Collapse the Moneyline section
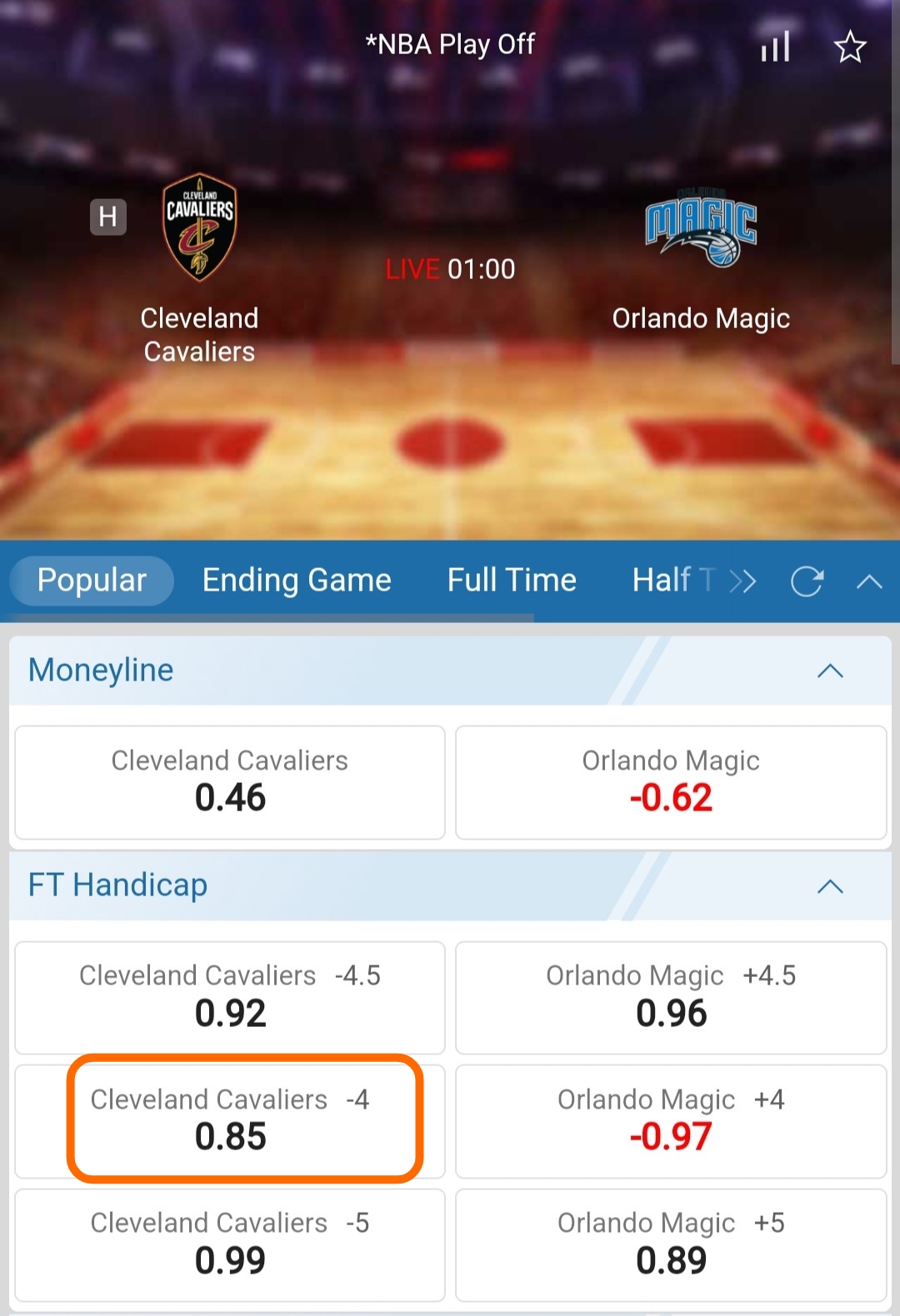Viewport: 900px width, 1316px height. [x=830, y=671]
